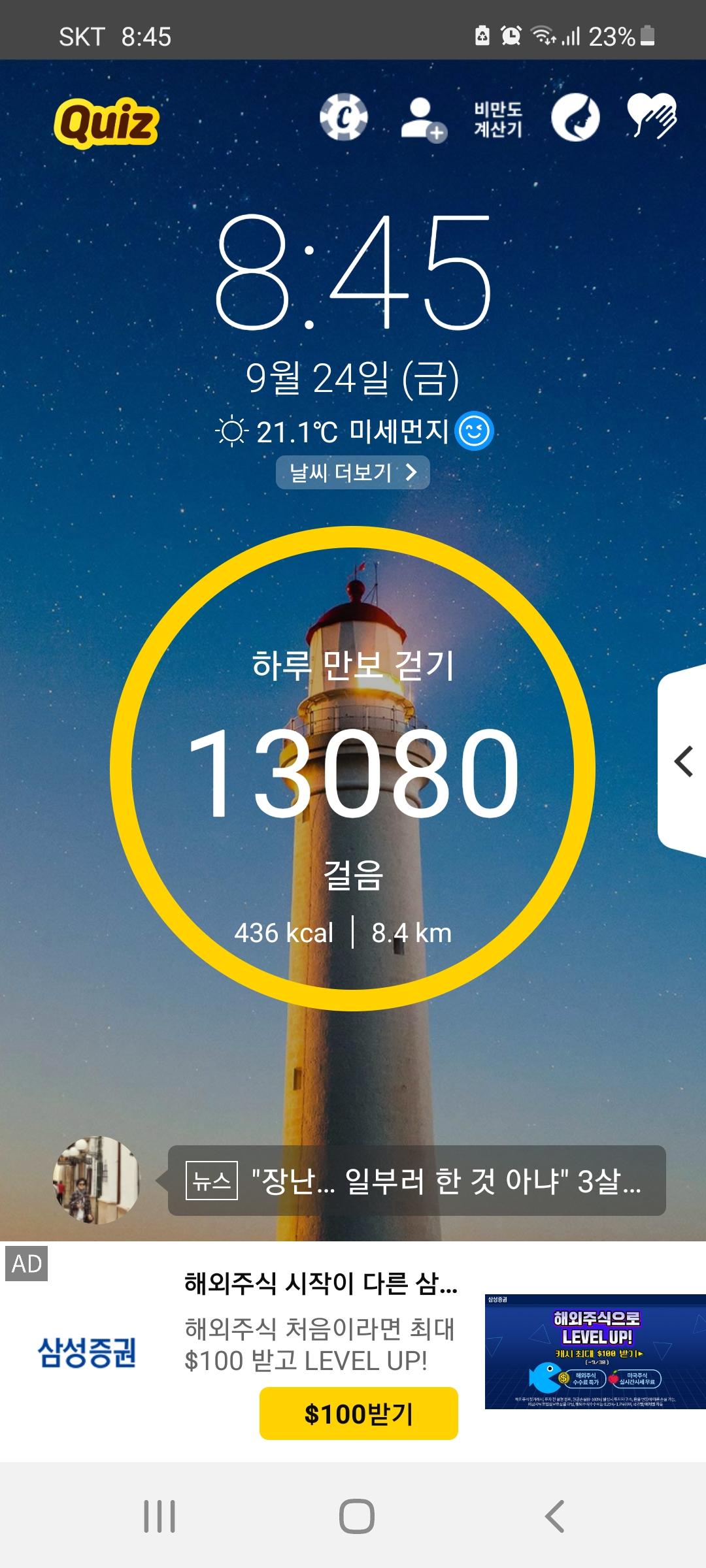The image size is (706, 1568).
Task: Tap the cash coin icon
Action: click(x=344, y=118)
